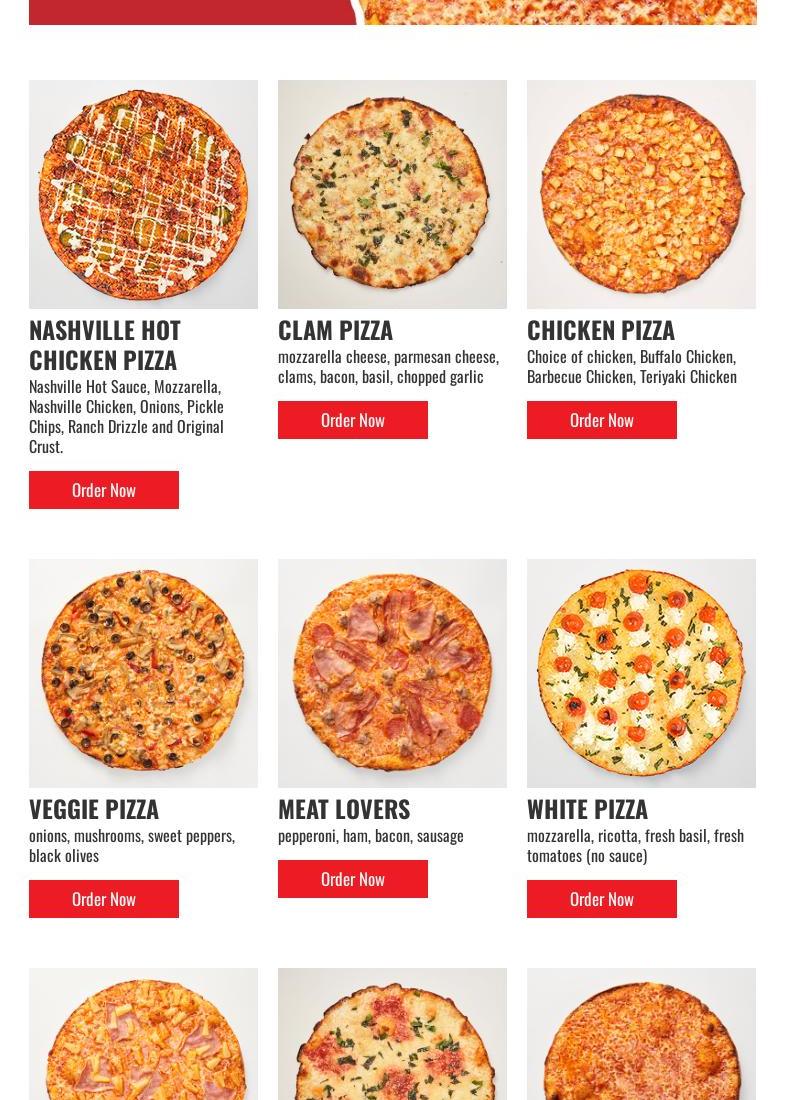Select Order Now for Veggie Pizza

[104, 899]
